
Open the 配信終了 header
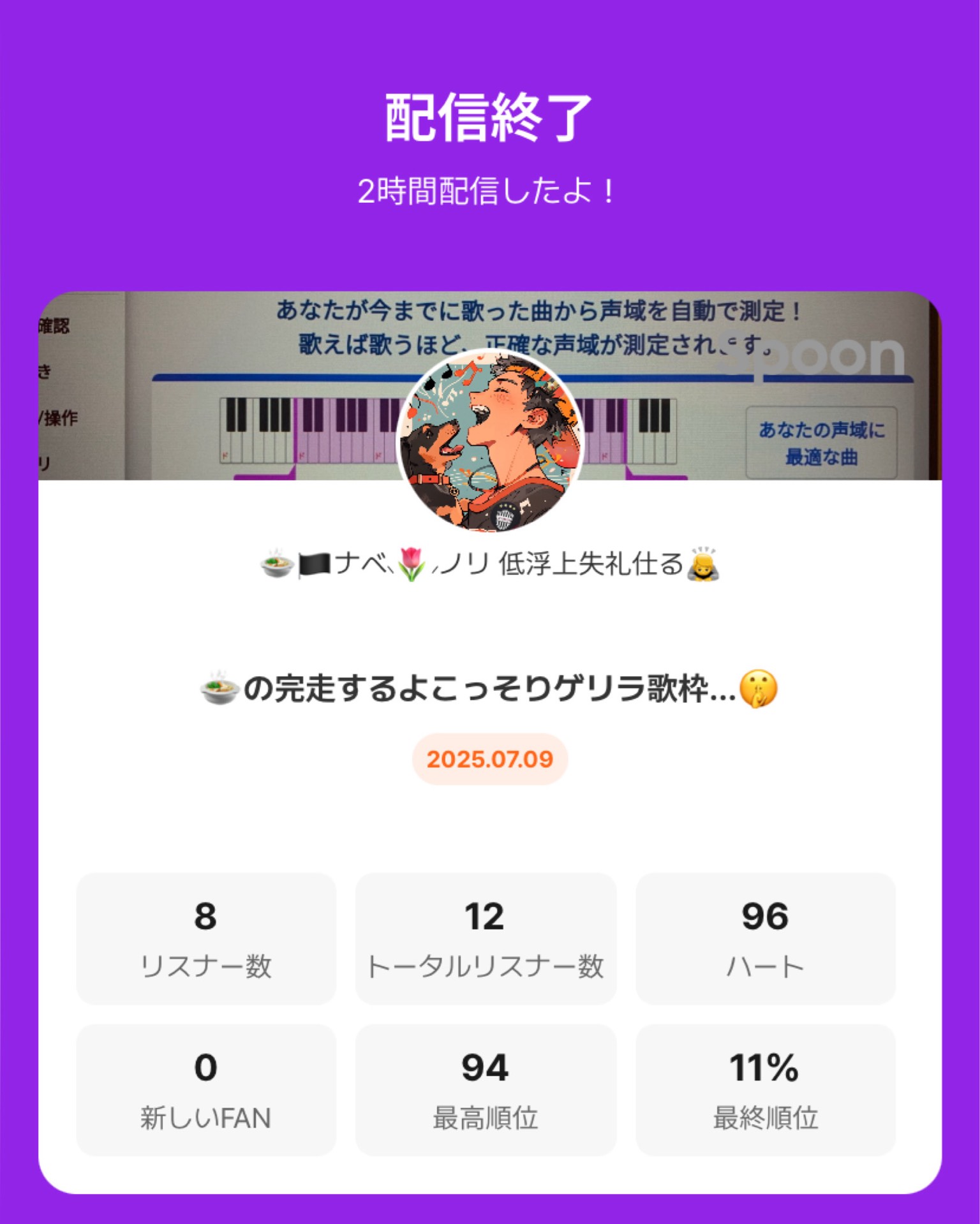click(489, 119)
